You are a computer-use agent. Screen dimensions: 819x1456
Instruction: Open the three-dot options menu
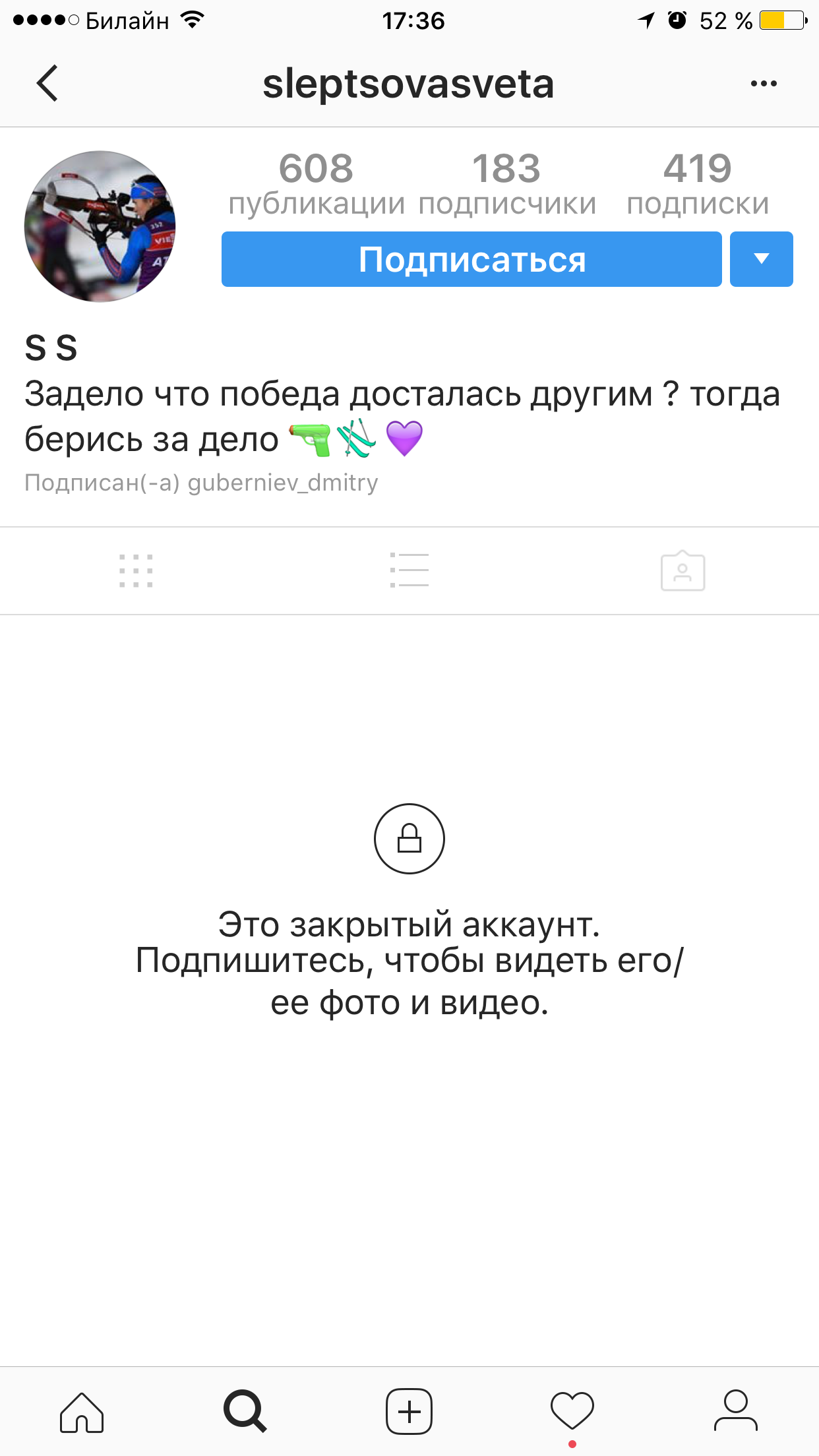(764, 84)
